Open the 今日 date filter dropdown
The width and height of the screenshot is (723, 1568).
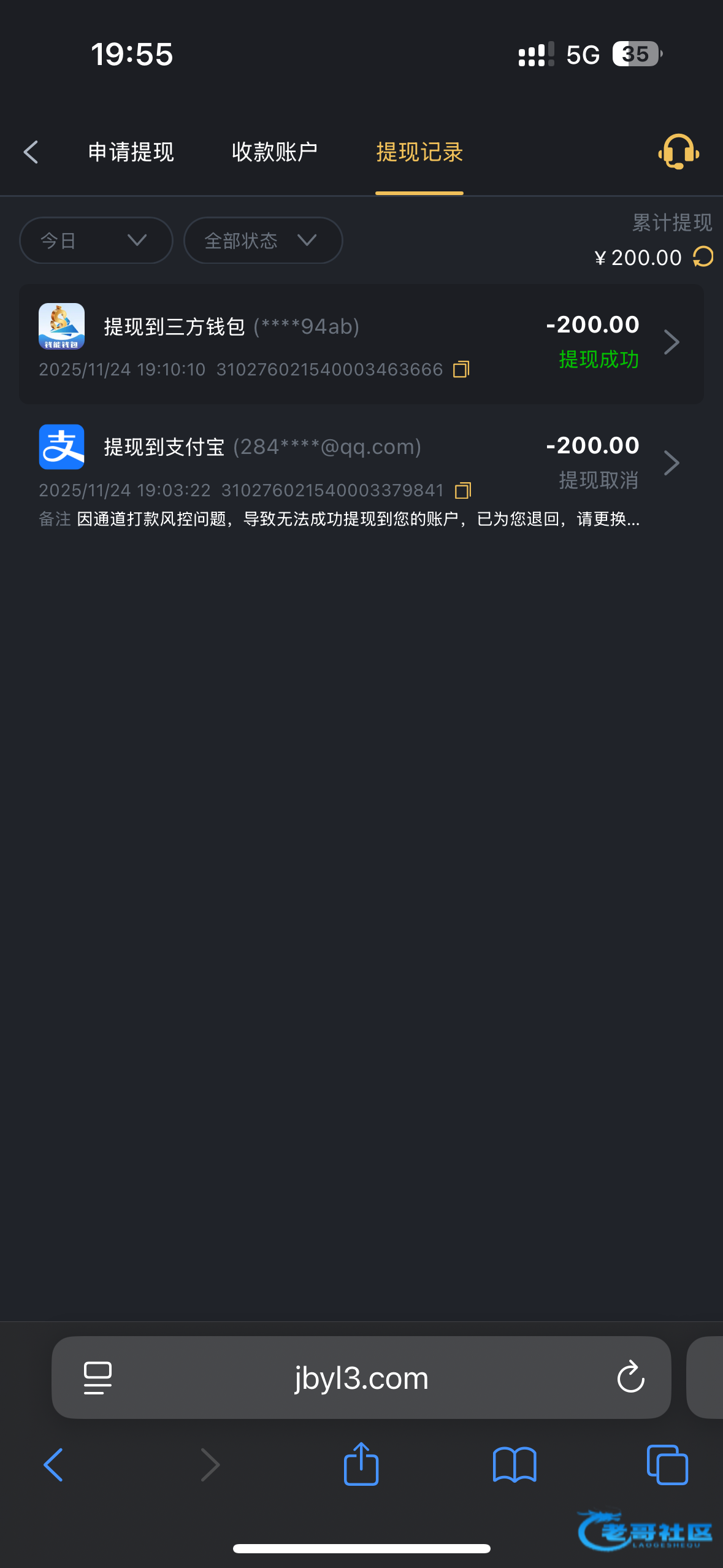pos(96,240)
